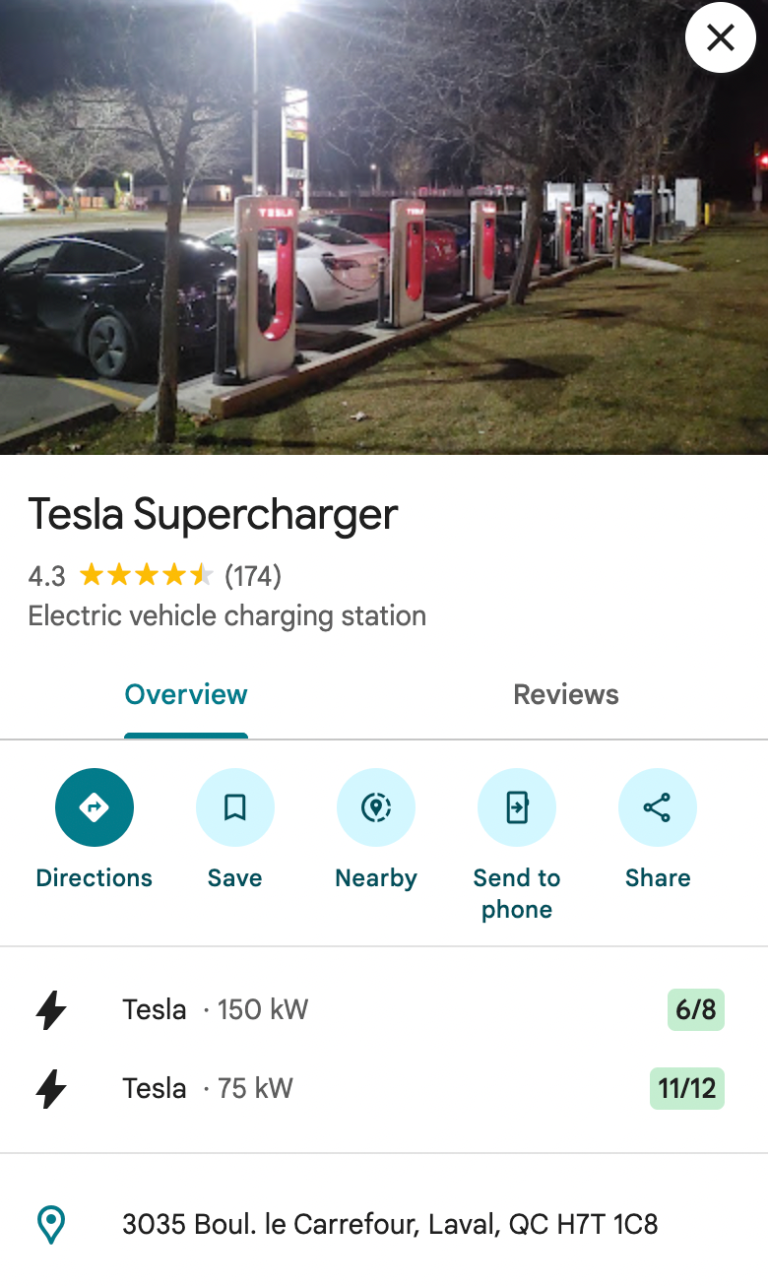Screen dimensions: 768x1286
Task: Switch to the Reviews tab
Action: [x=566, y=694]
